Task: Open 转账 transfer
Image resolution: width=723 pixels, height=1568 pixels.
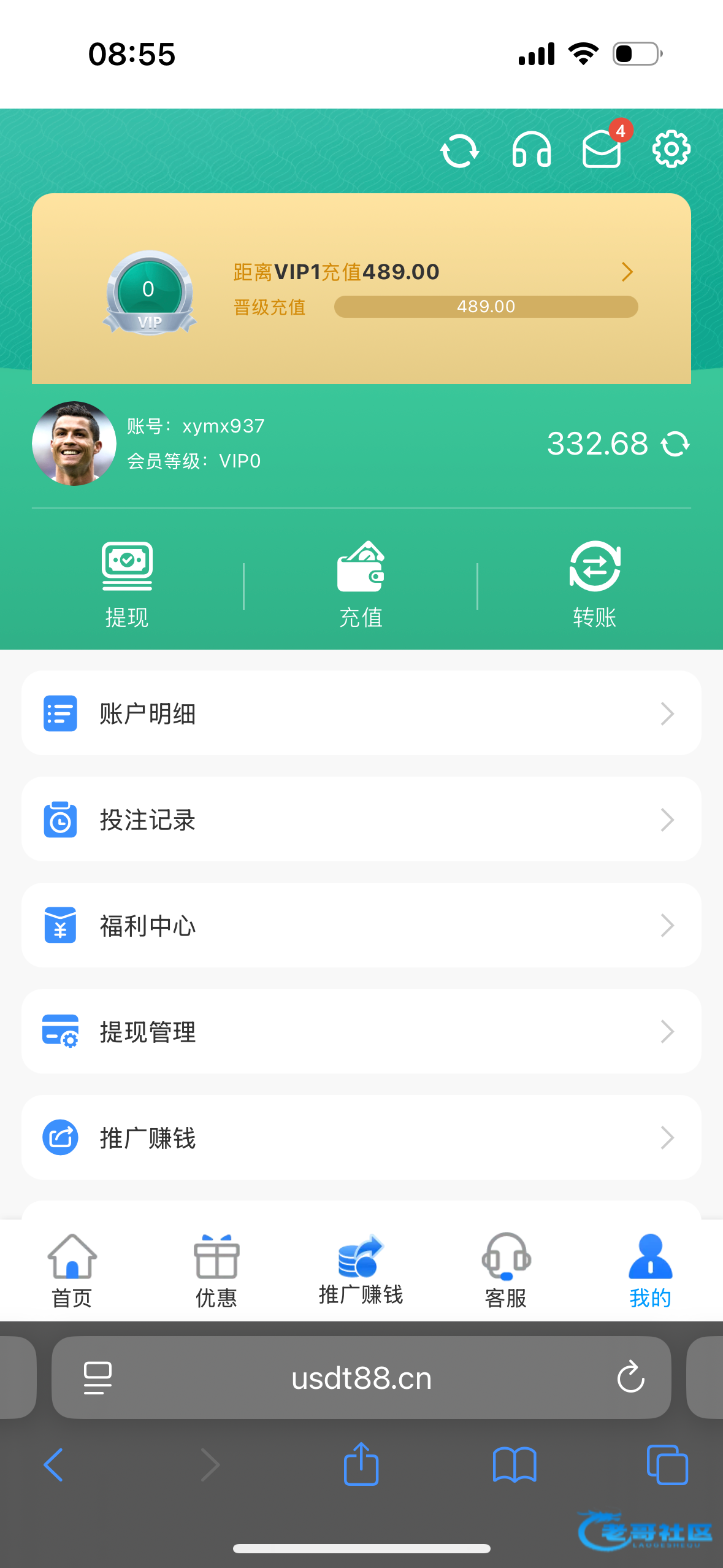Action: [x=594, y=583]
